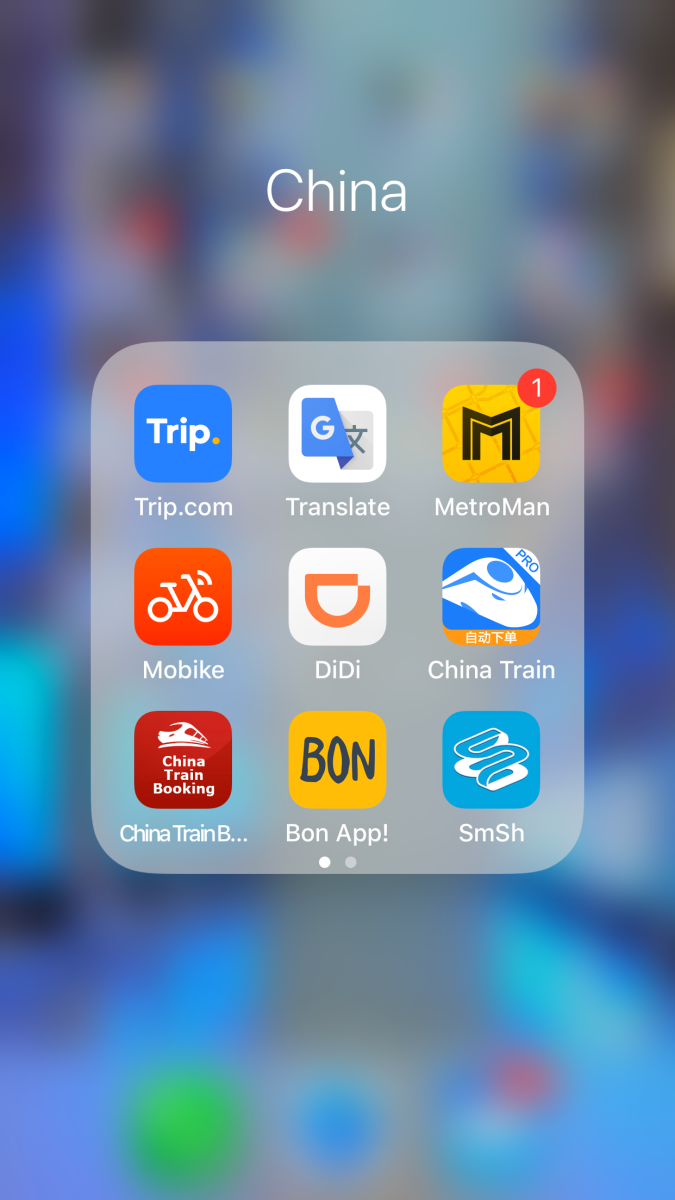Launch the Mobike app
This screenshot has width=675, height=1200.
183,597
